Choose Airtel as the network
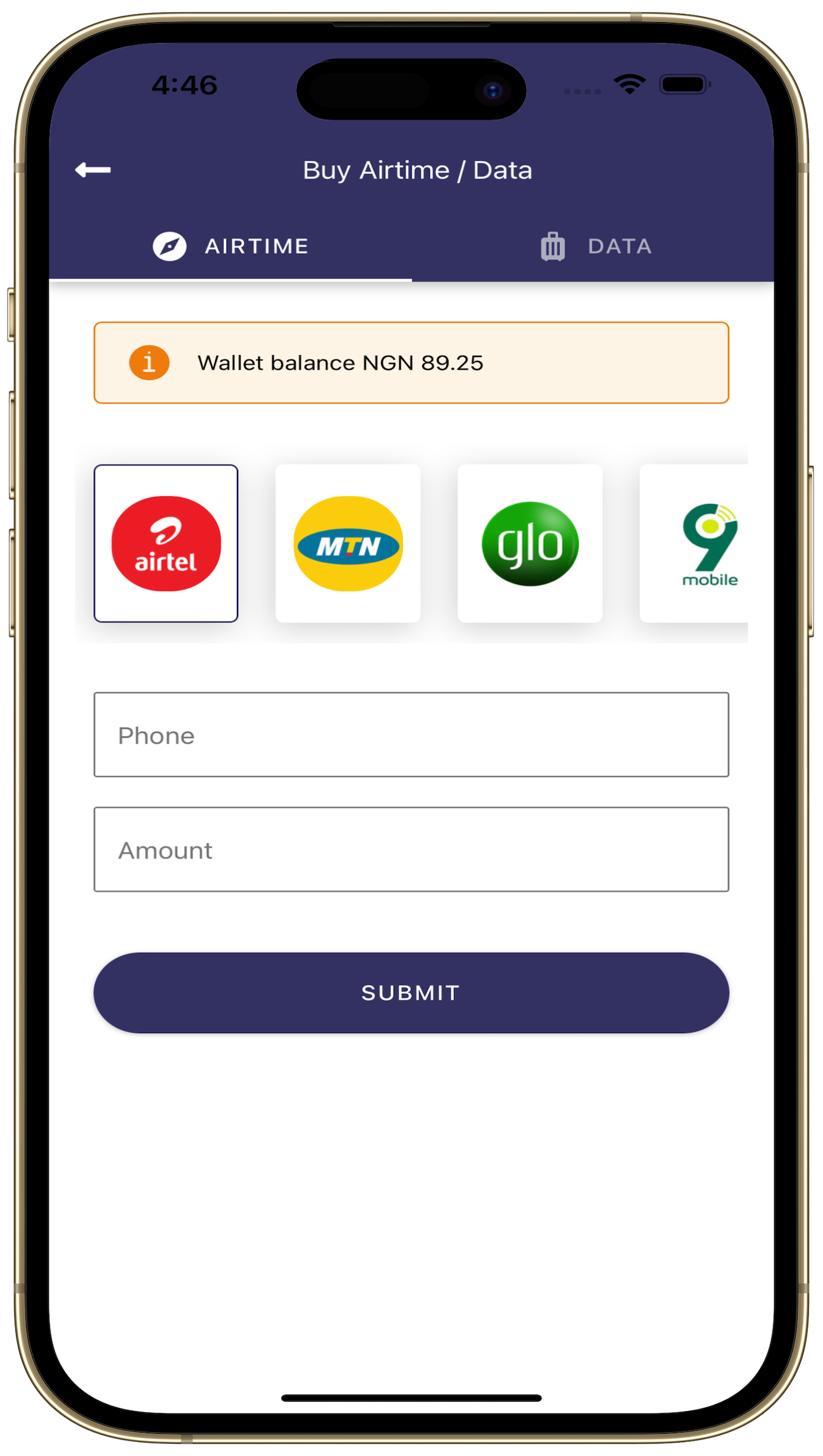Image resolution: width=823 pixels, height=1456 pixels. click(166, 543)
